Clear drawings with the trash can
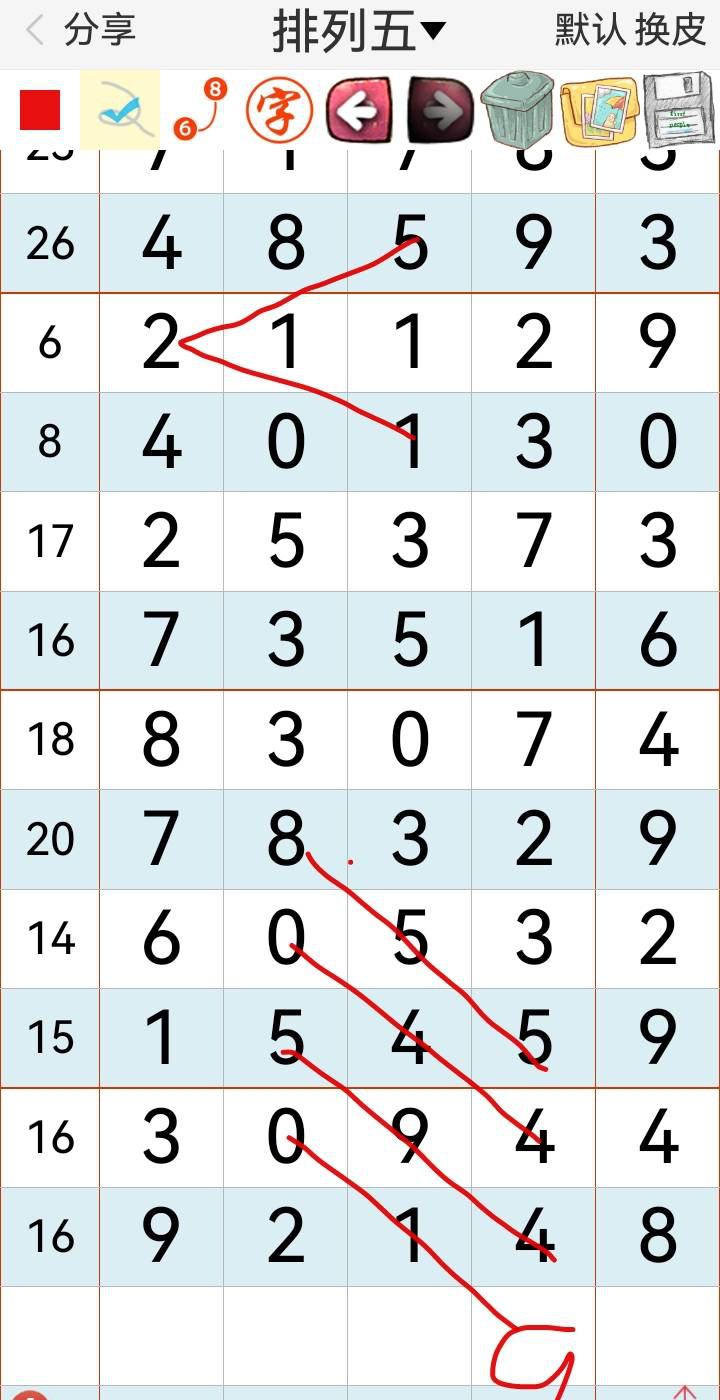This screenshot has width=720, height=1400. [517, 110]
